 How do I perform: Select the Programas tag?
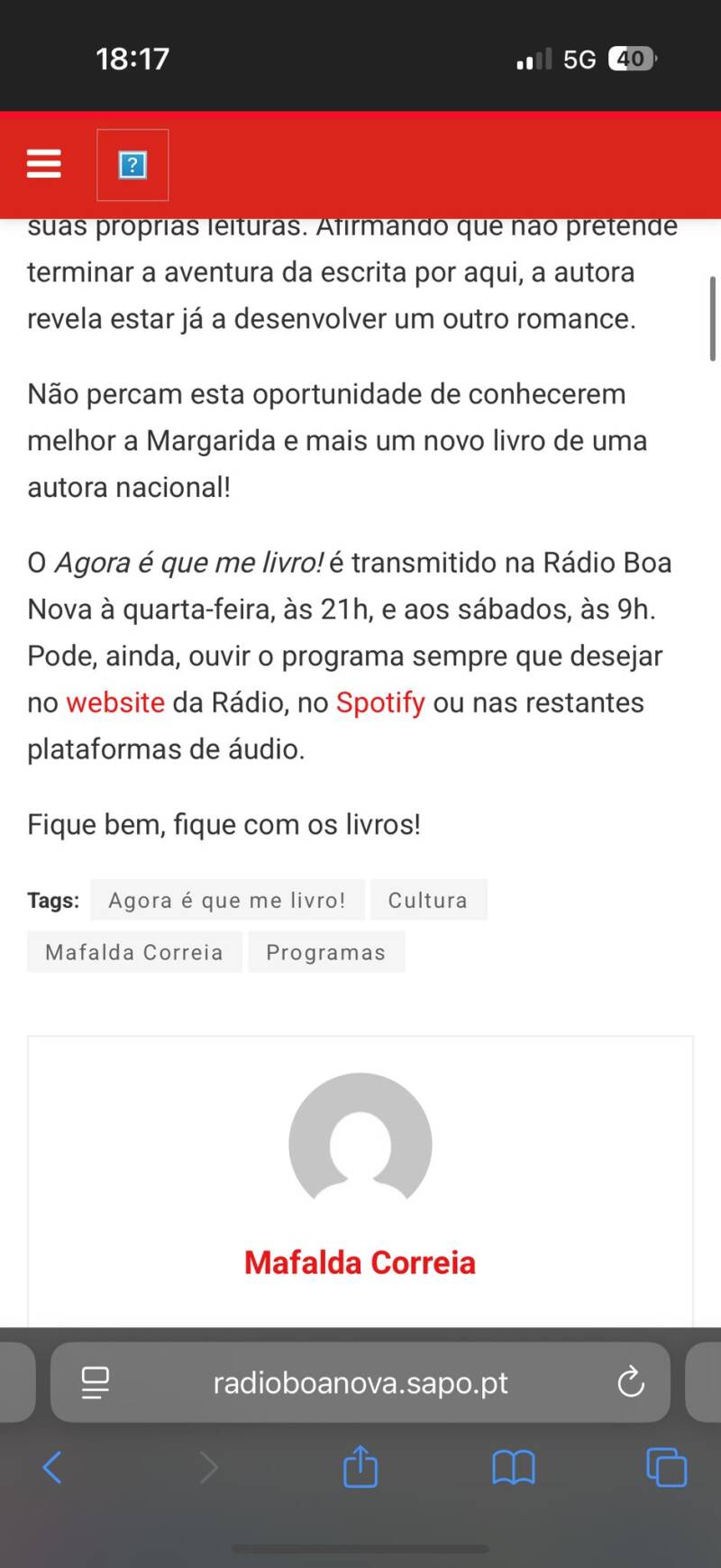pyautogui.click(x=326, y=952)
